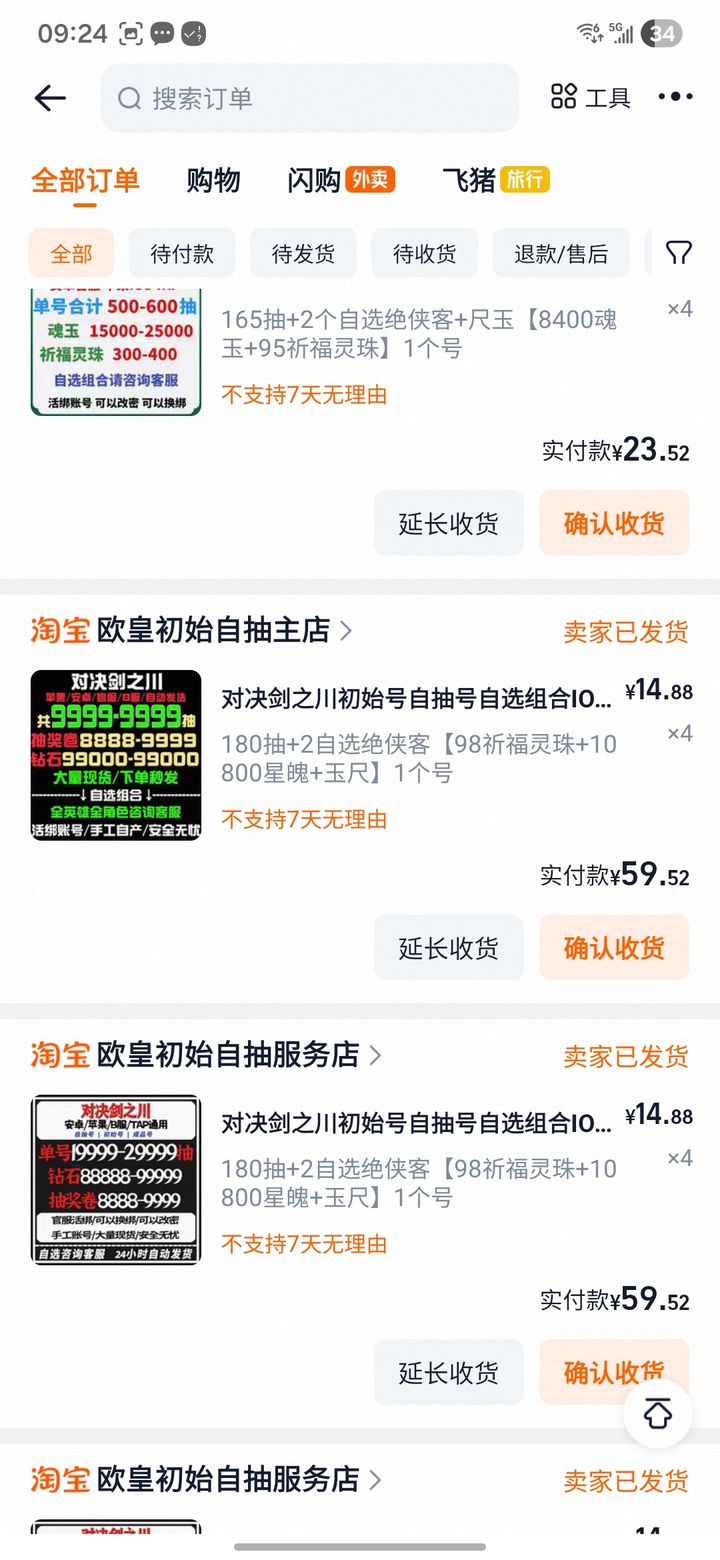Tap the 搜索订单 search box
Image resolution: width=720 pixels, height=1560 pixels.
[x=310, y=98]
